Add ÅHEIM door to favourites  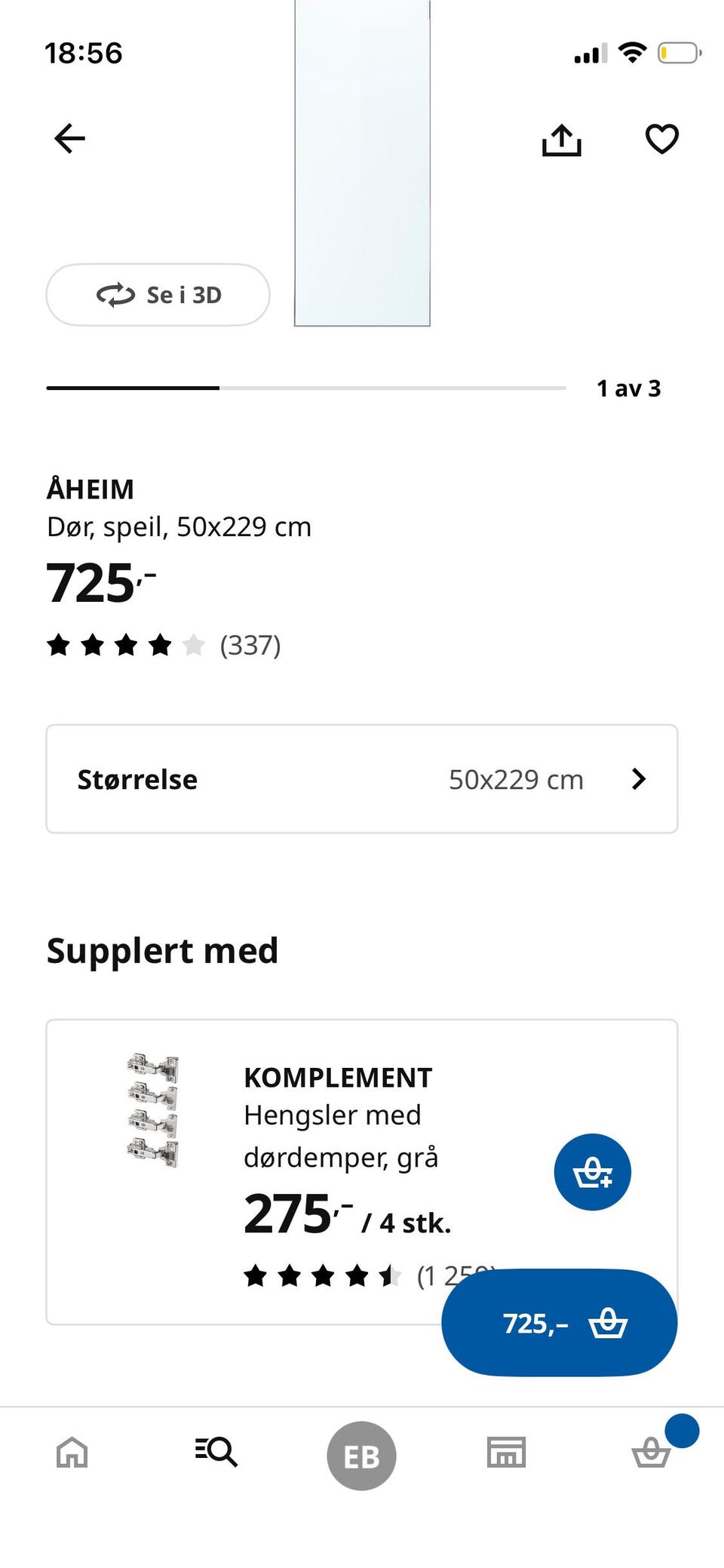point(661,139)
